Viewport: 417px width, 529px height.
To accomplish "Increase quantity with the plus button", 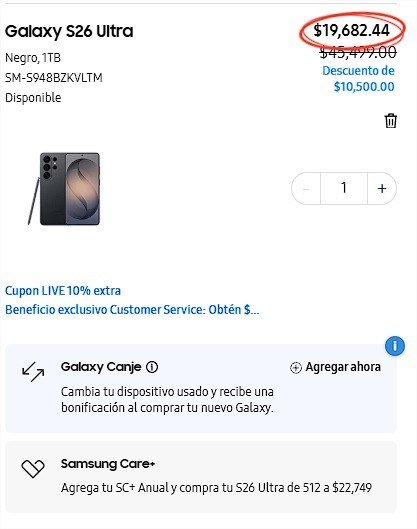I will 382,188.
